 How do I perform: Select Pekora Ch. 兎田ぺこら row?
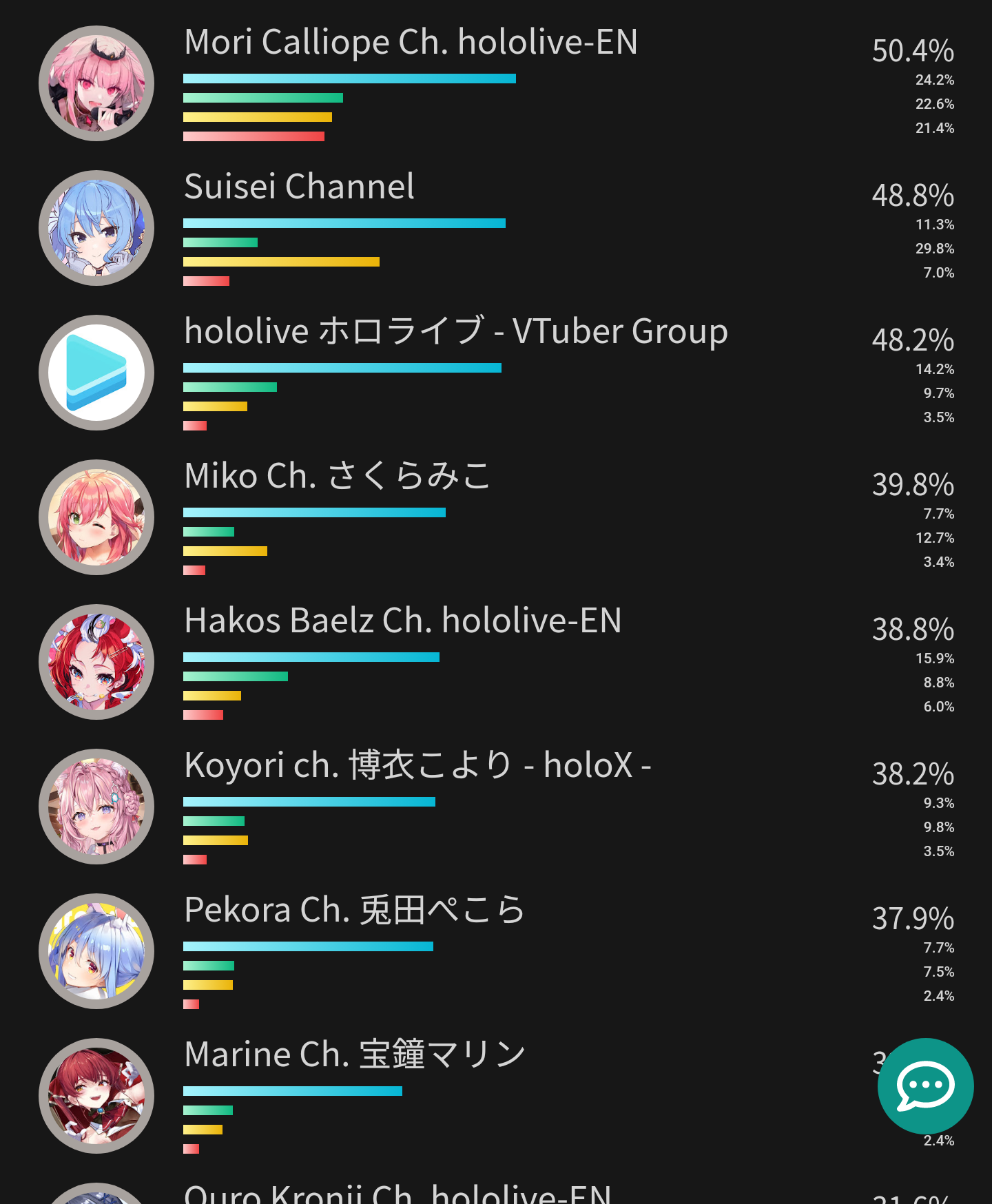[x=354, y=911]
